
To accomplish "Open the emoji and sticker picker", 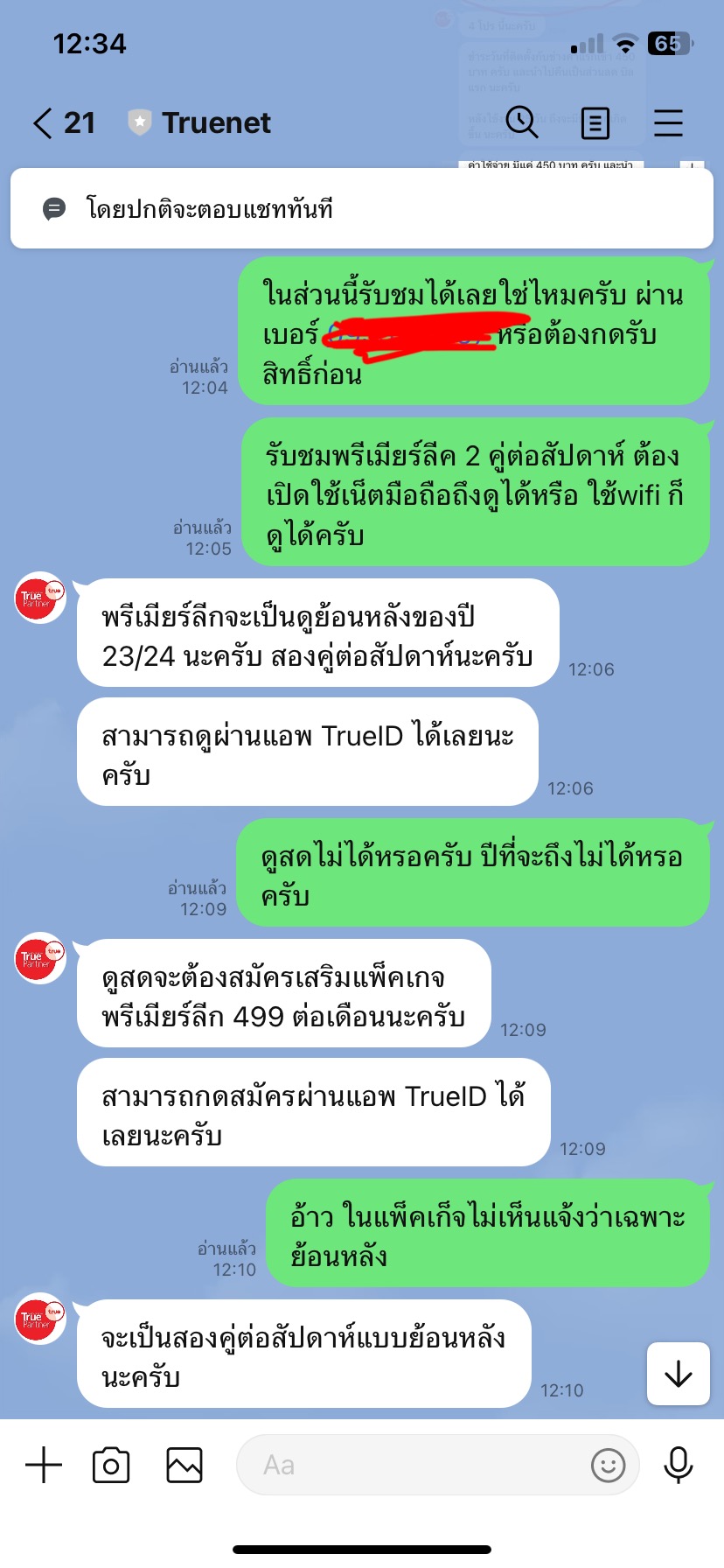I will point(609,1465).
